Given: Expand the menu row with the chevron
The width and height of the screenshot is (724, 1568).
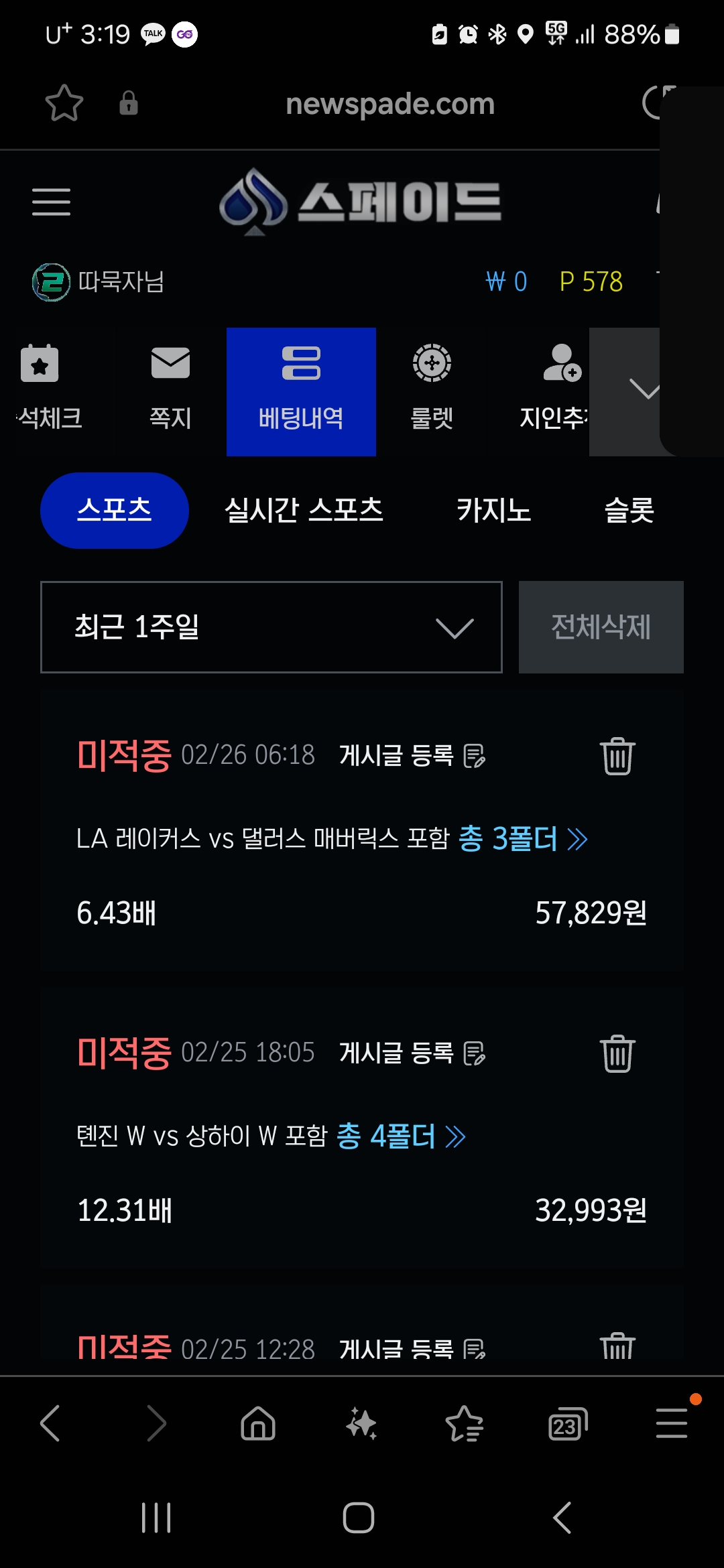Looking at the screenshot, I should click(x=644, y=390).
